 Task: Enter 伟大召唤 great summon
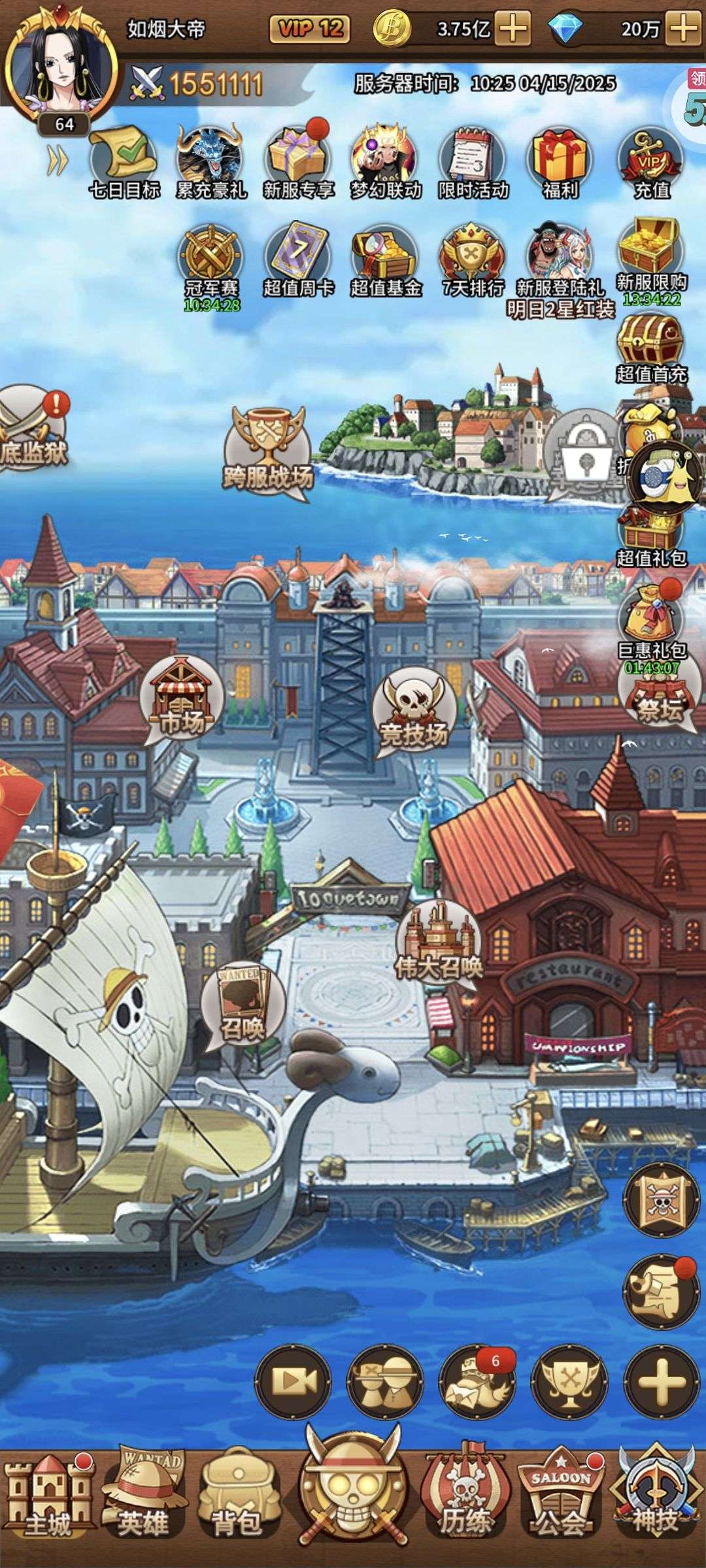(438, 942)
